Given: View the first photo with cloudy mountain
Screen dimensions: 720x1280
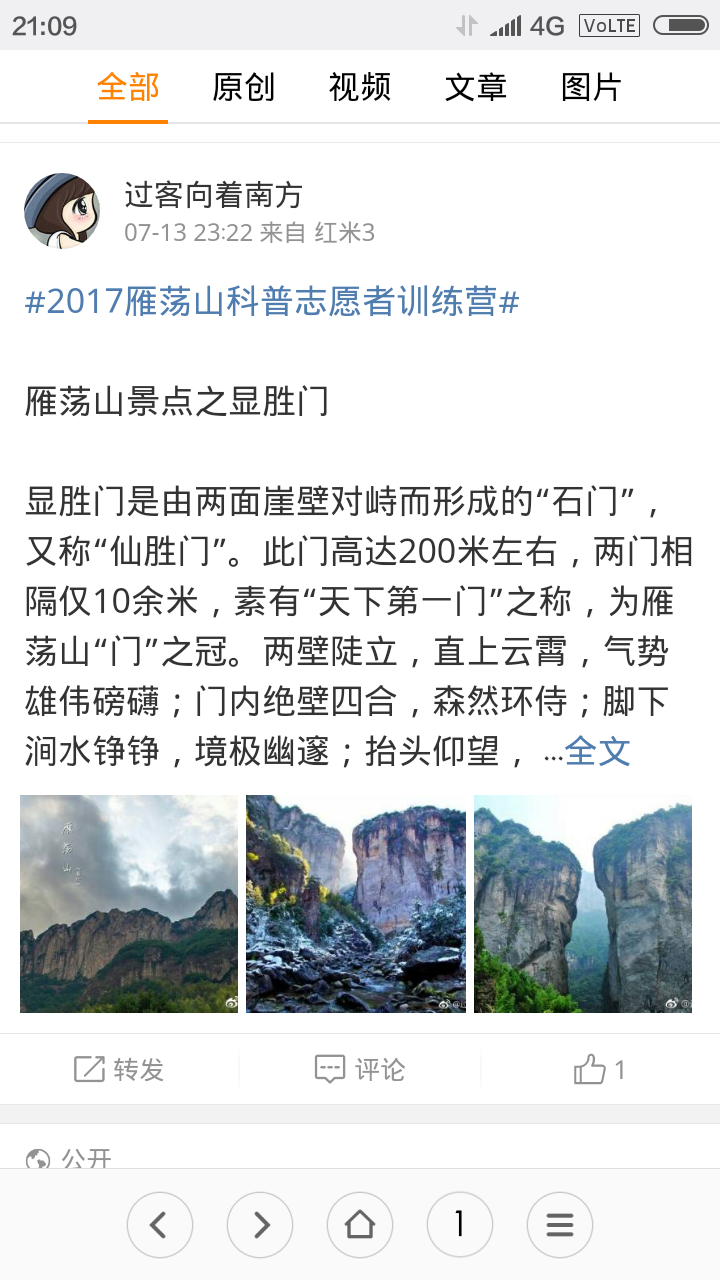Looking at the screenshot, I should tap(129, 904).
